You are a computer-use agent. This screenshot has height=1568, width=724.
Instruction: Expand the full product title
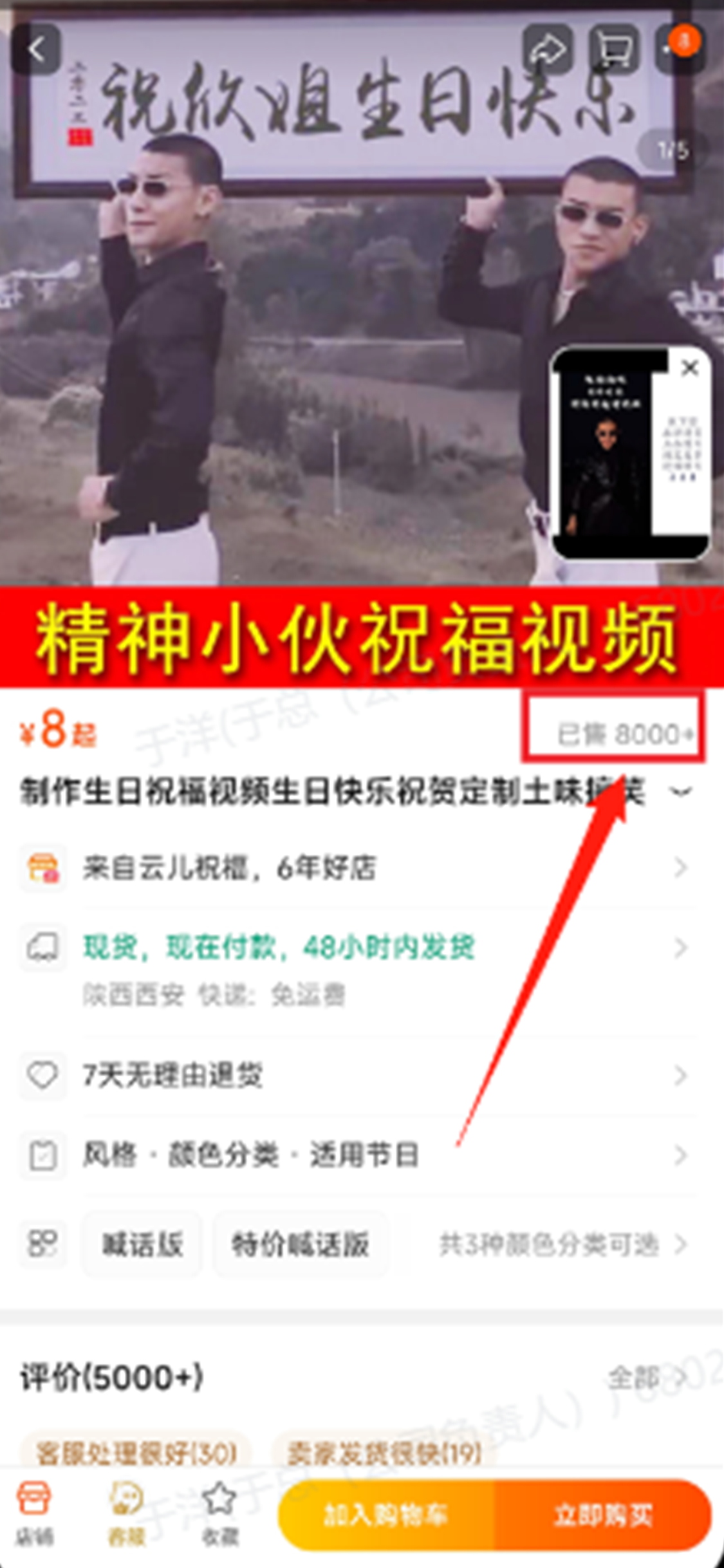click(x=681, y=792)
